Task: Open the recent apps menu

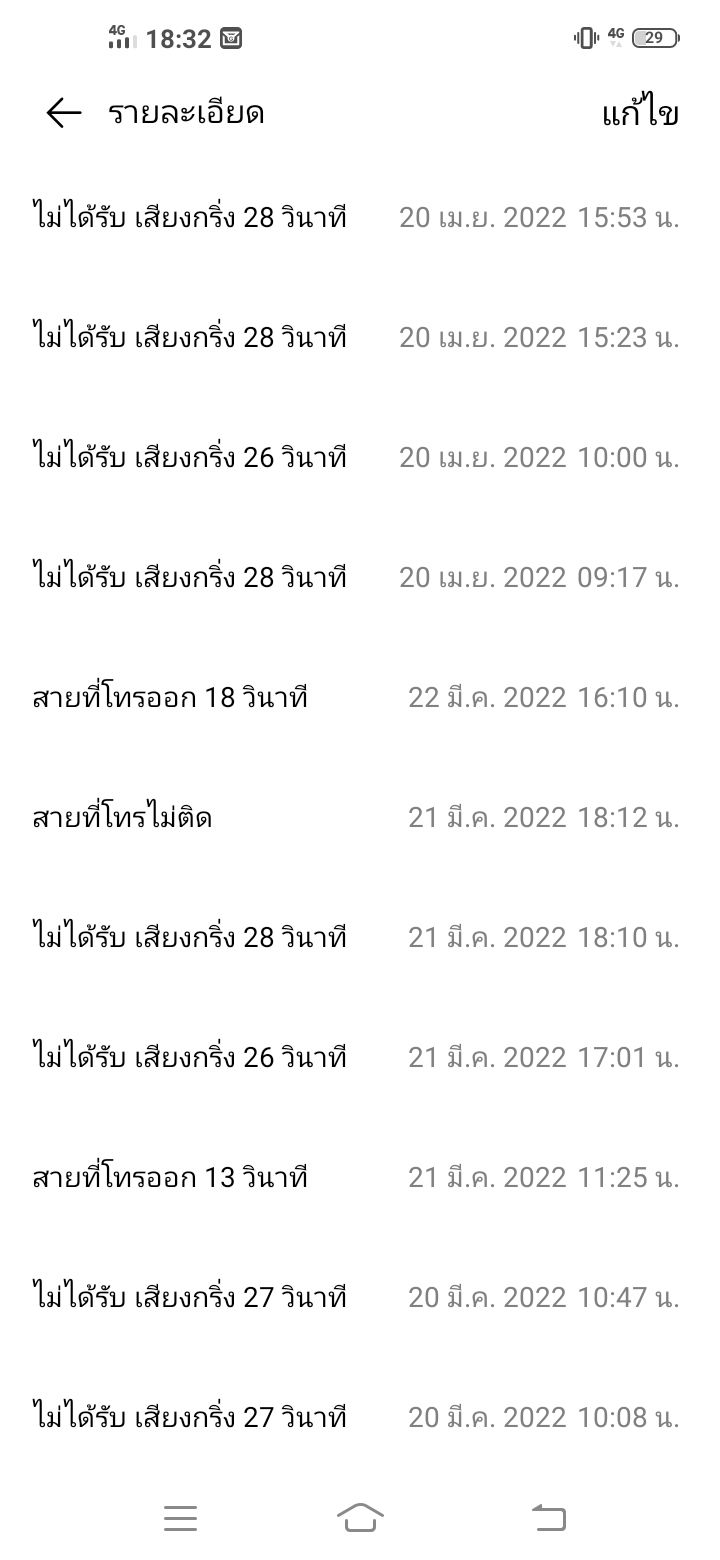Action: (x=180, y=1518)
